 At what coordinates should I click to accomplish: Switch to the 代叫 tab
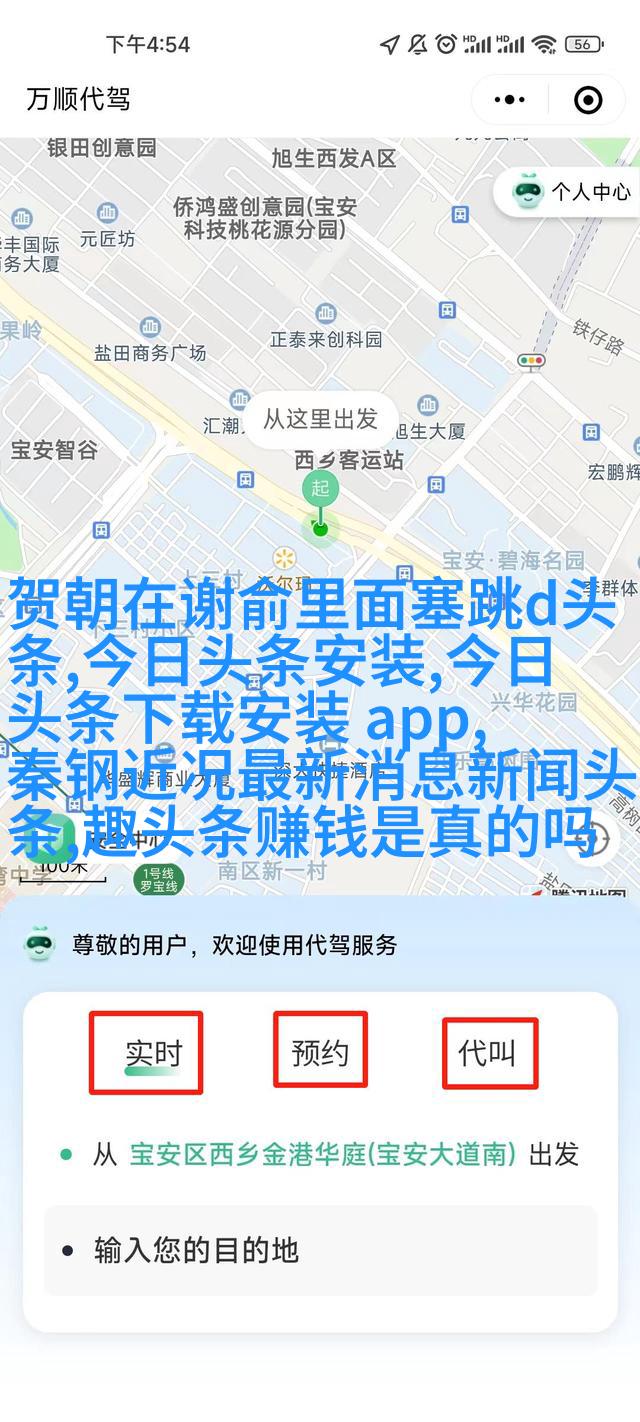pos(487,1052)
